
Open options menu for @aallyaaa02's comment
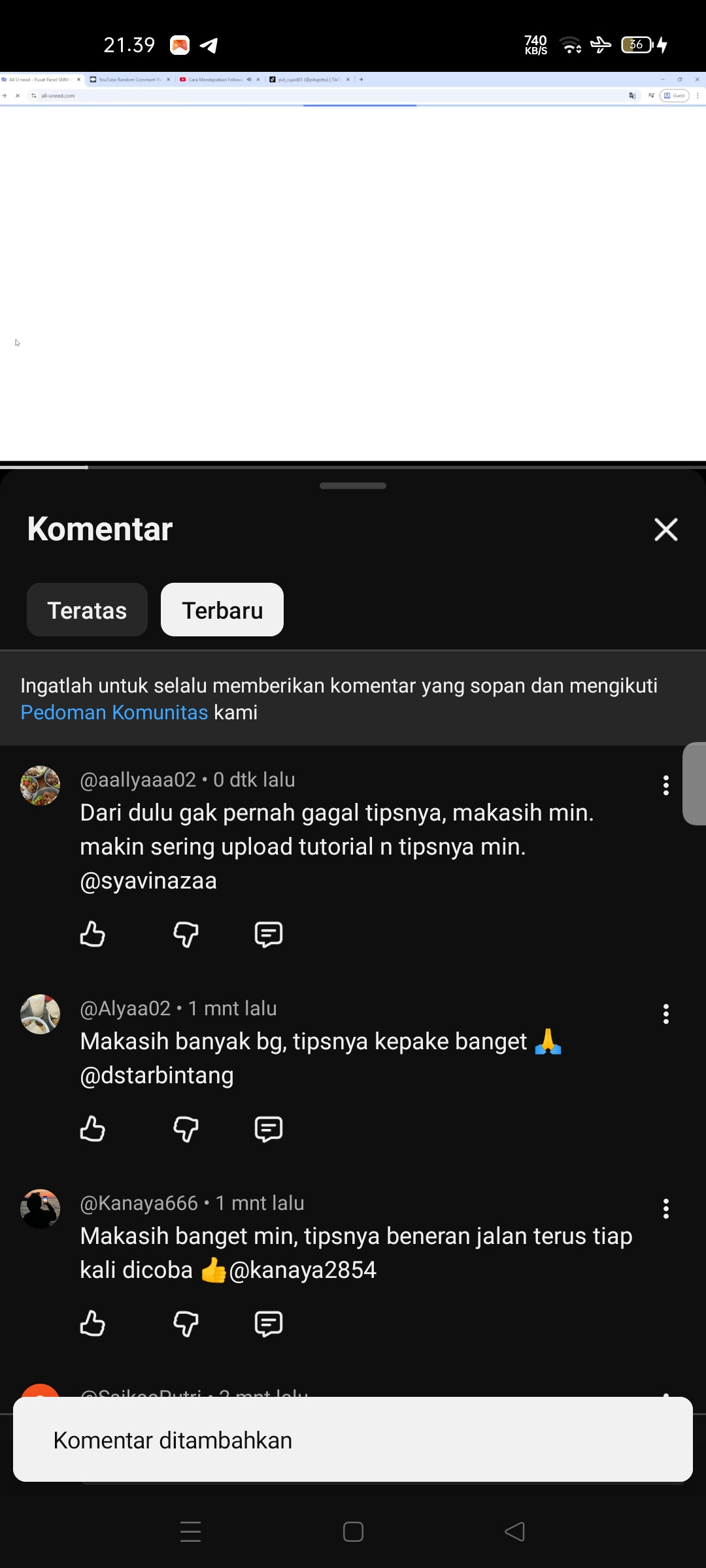[665, 785]
